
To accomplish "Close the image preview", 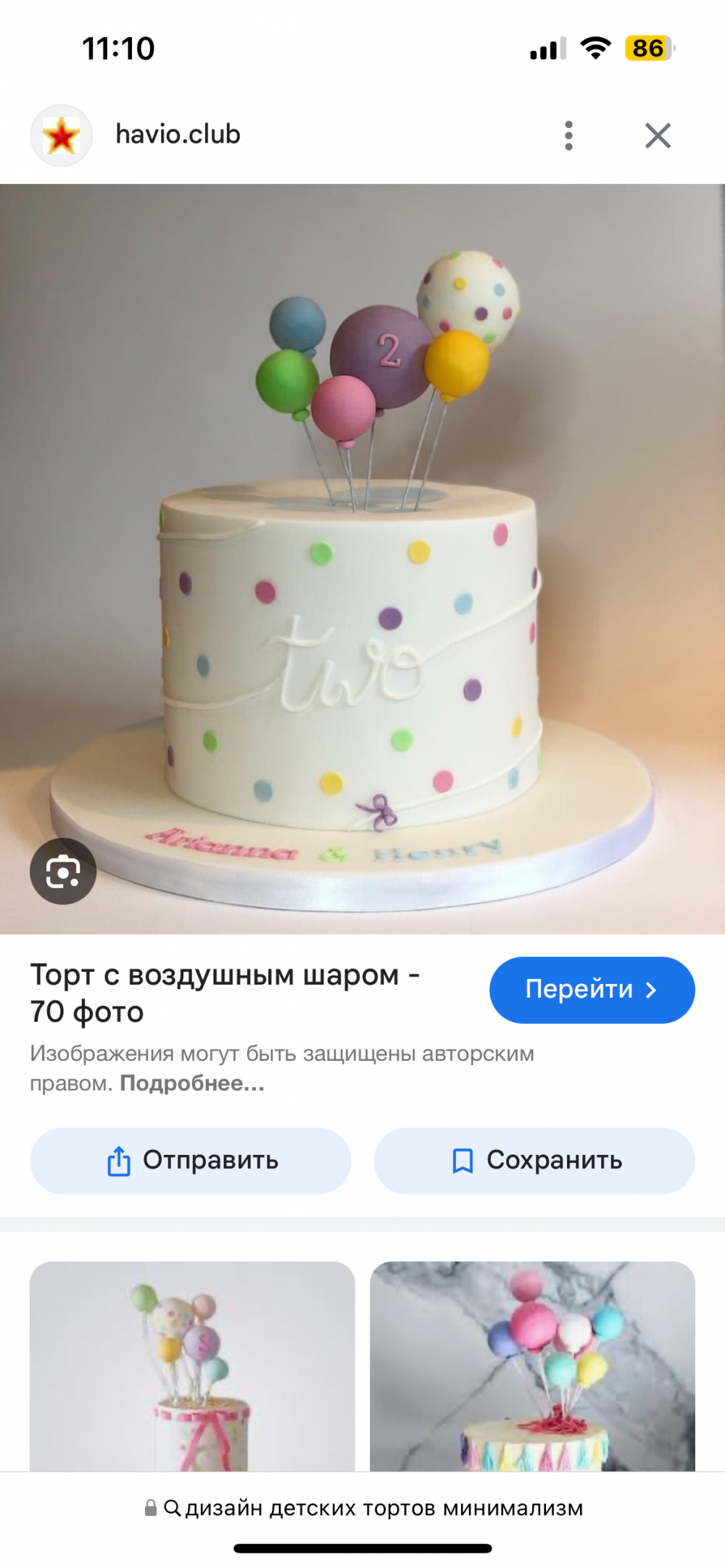I will coord(658,135).
